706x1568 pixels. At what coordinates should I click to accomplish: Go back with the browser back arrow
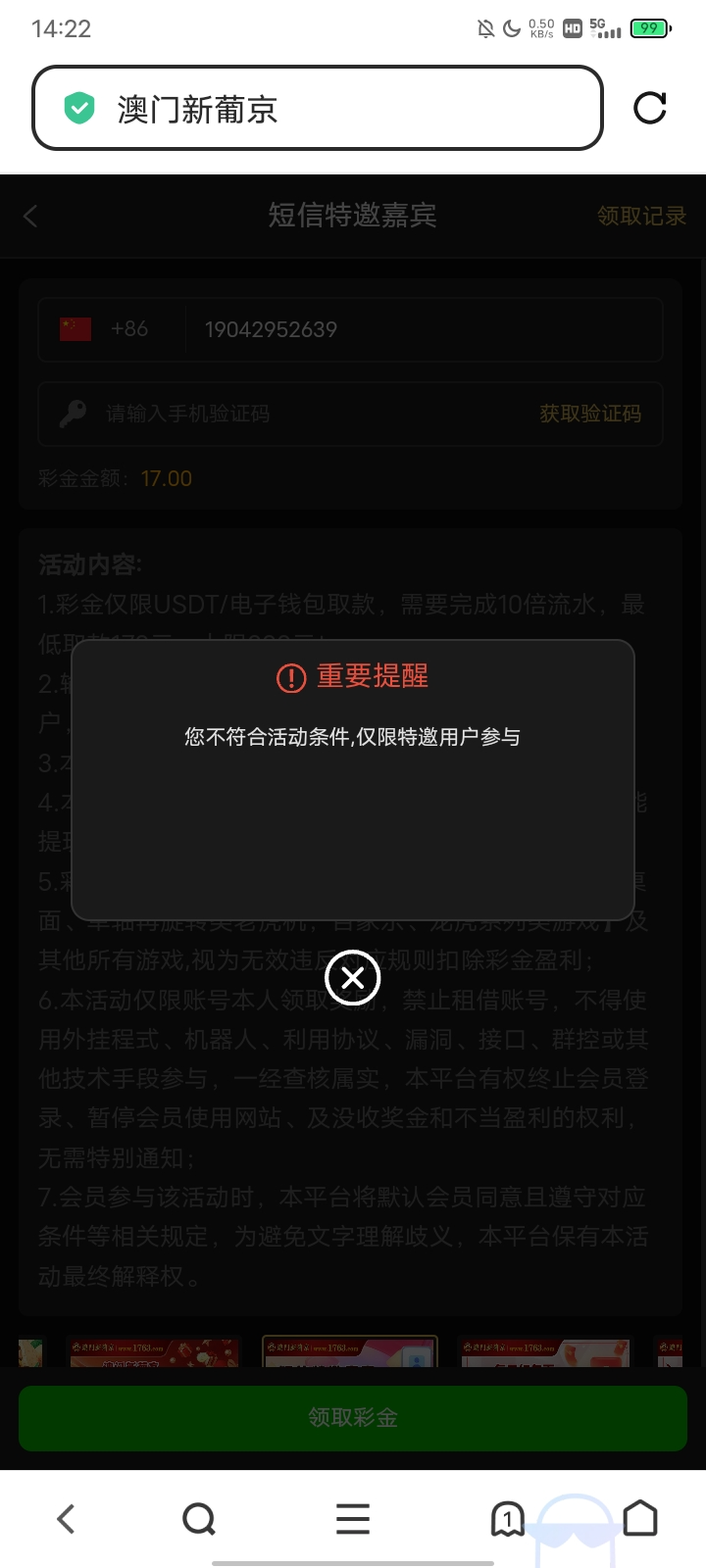(66, 1519)
